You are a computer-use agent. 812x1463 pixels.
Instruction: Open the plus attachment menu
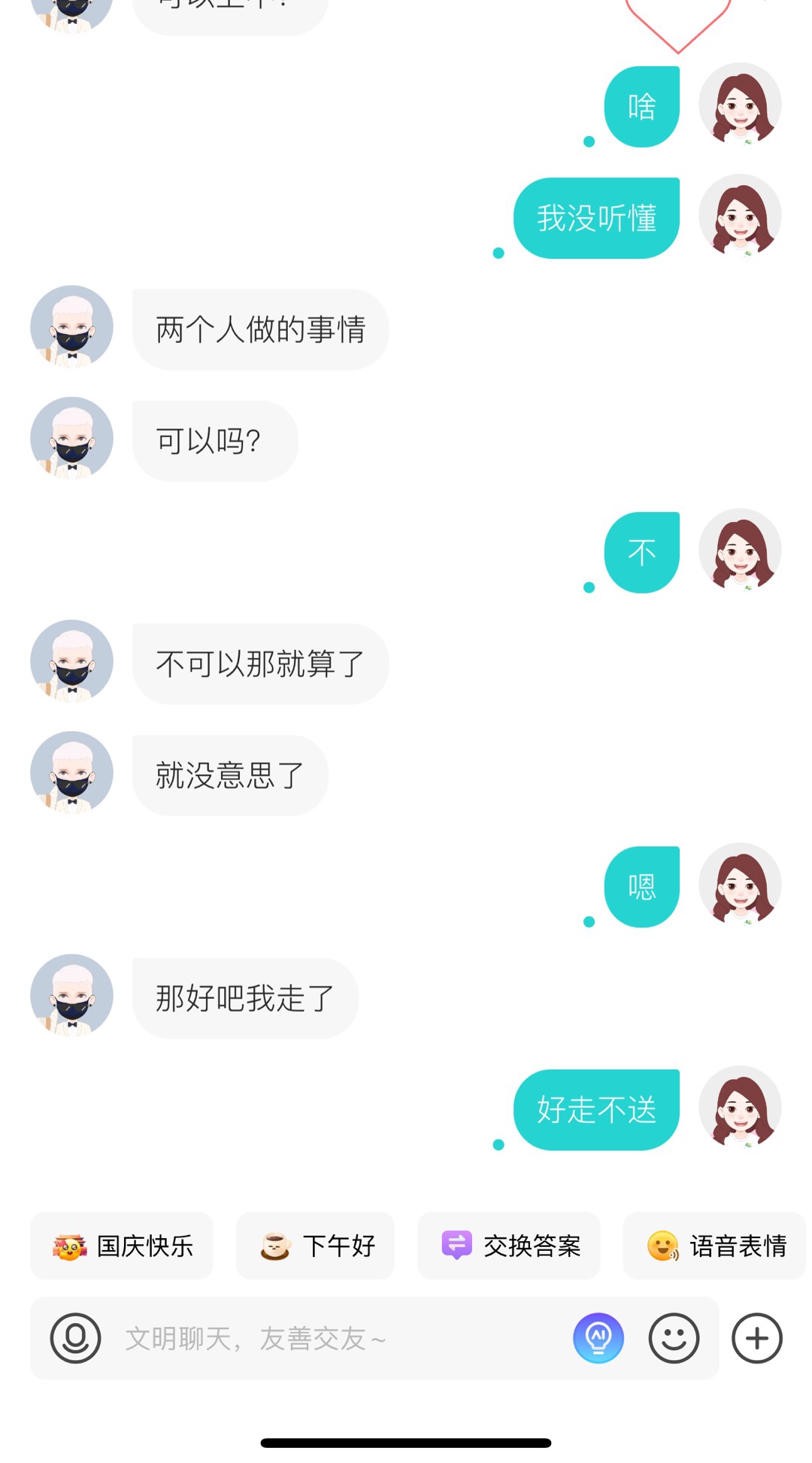(757, 1338)
